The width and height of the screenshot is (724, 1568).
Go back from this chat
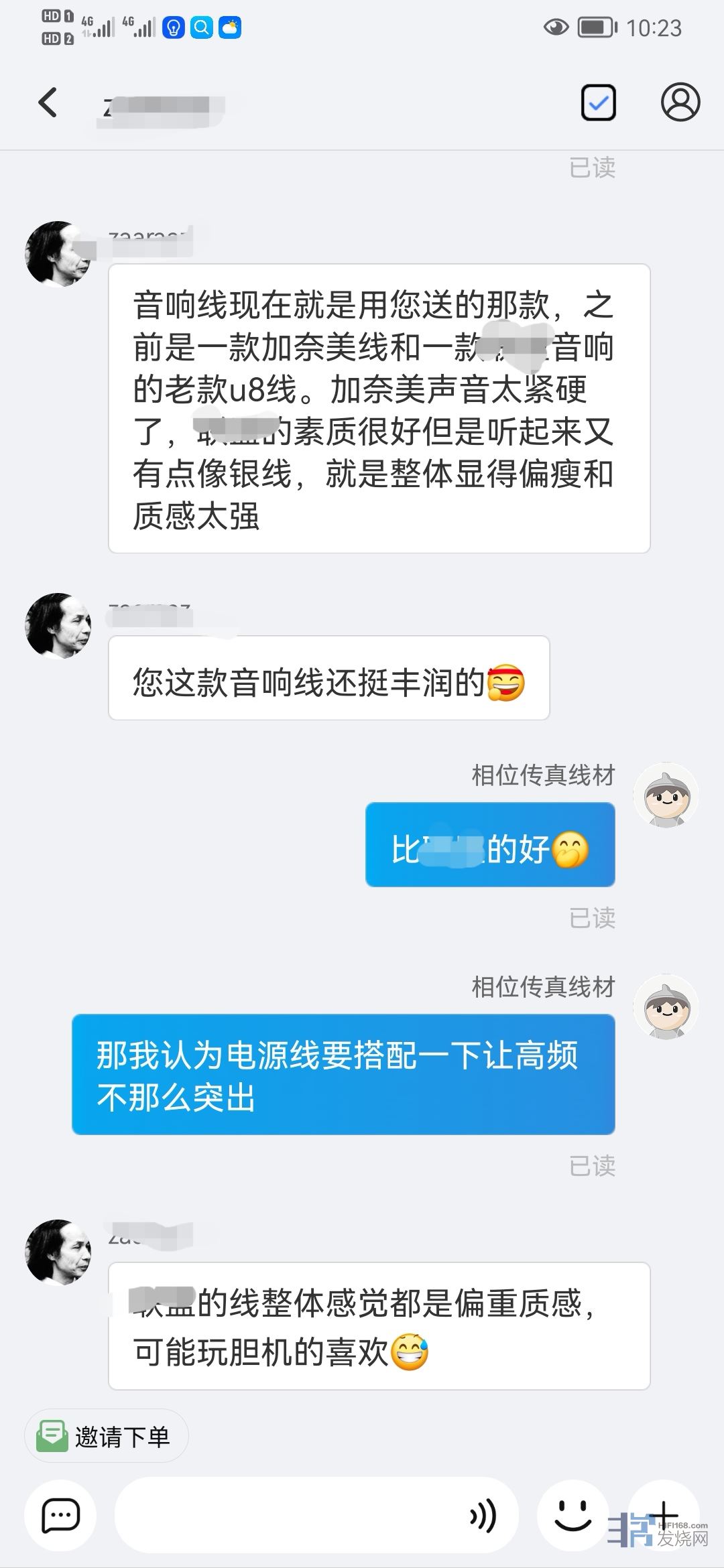tap(48, 103)
